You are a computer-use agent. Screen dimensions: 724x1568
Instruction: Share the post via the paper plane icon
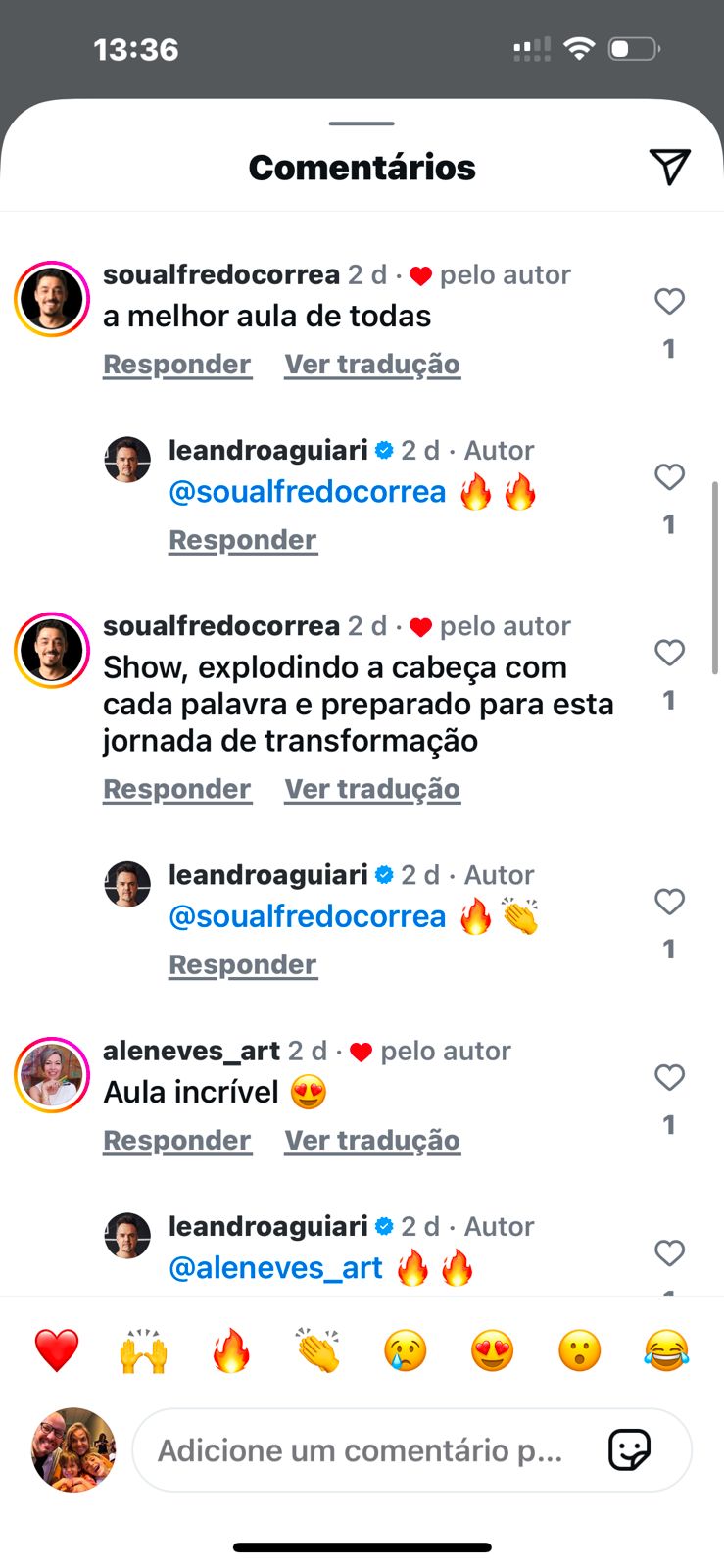pos(670,167)
